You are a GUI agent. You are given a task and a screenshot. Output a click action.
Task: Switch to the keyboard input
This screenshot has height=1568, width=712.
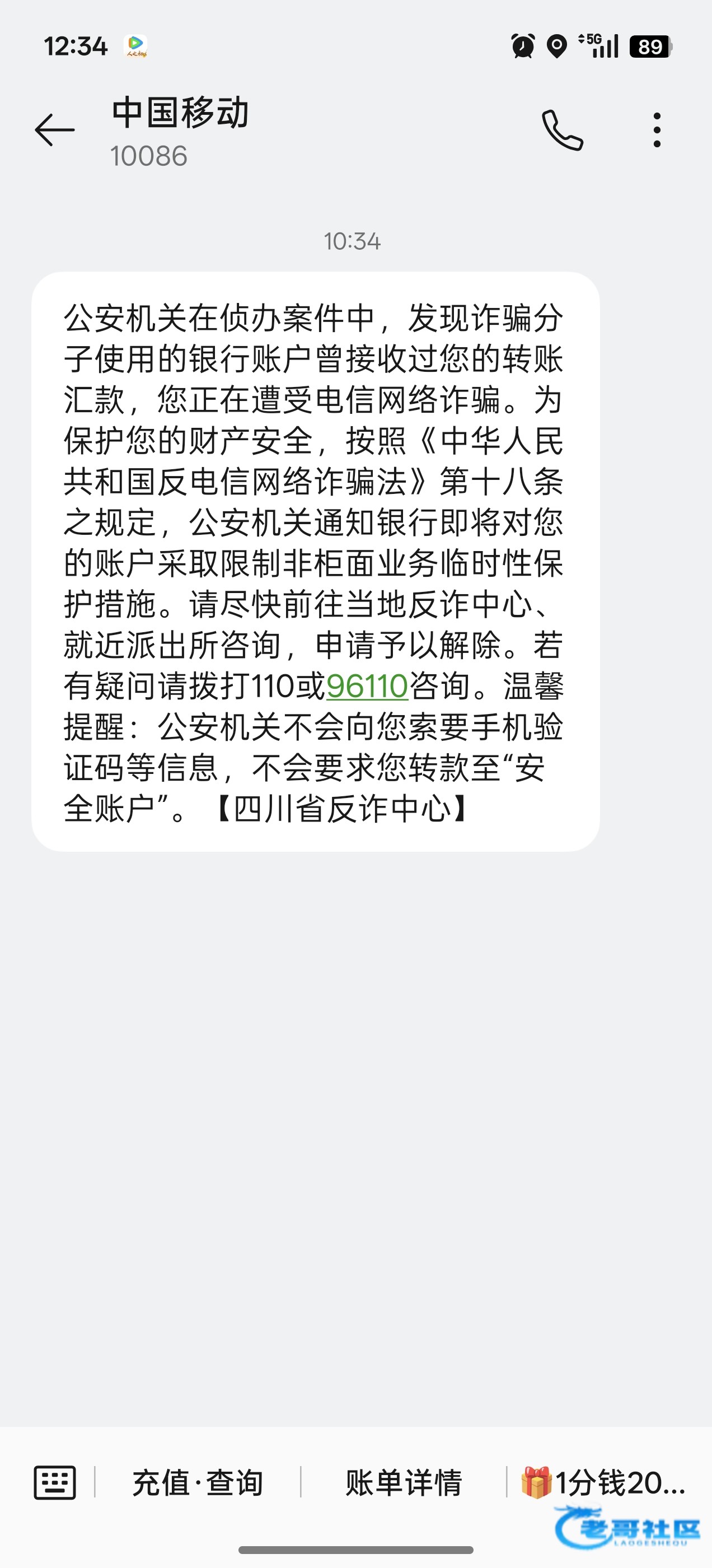pyautogui.click(x=55, y=1482)
